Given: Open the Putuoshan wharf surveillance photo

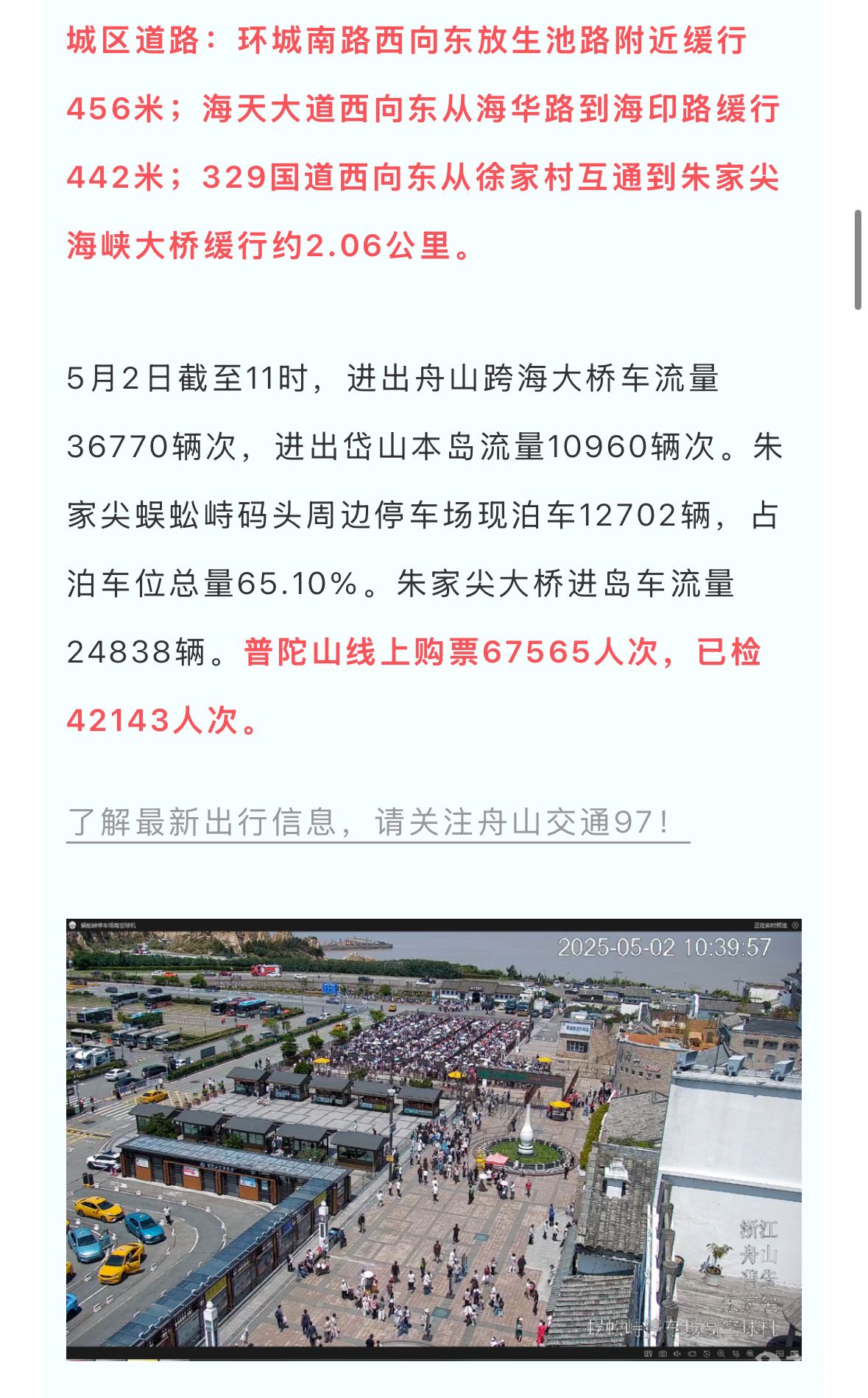Looking at the screenshot, I should (x=434, y=1138).
